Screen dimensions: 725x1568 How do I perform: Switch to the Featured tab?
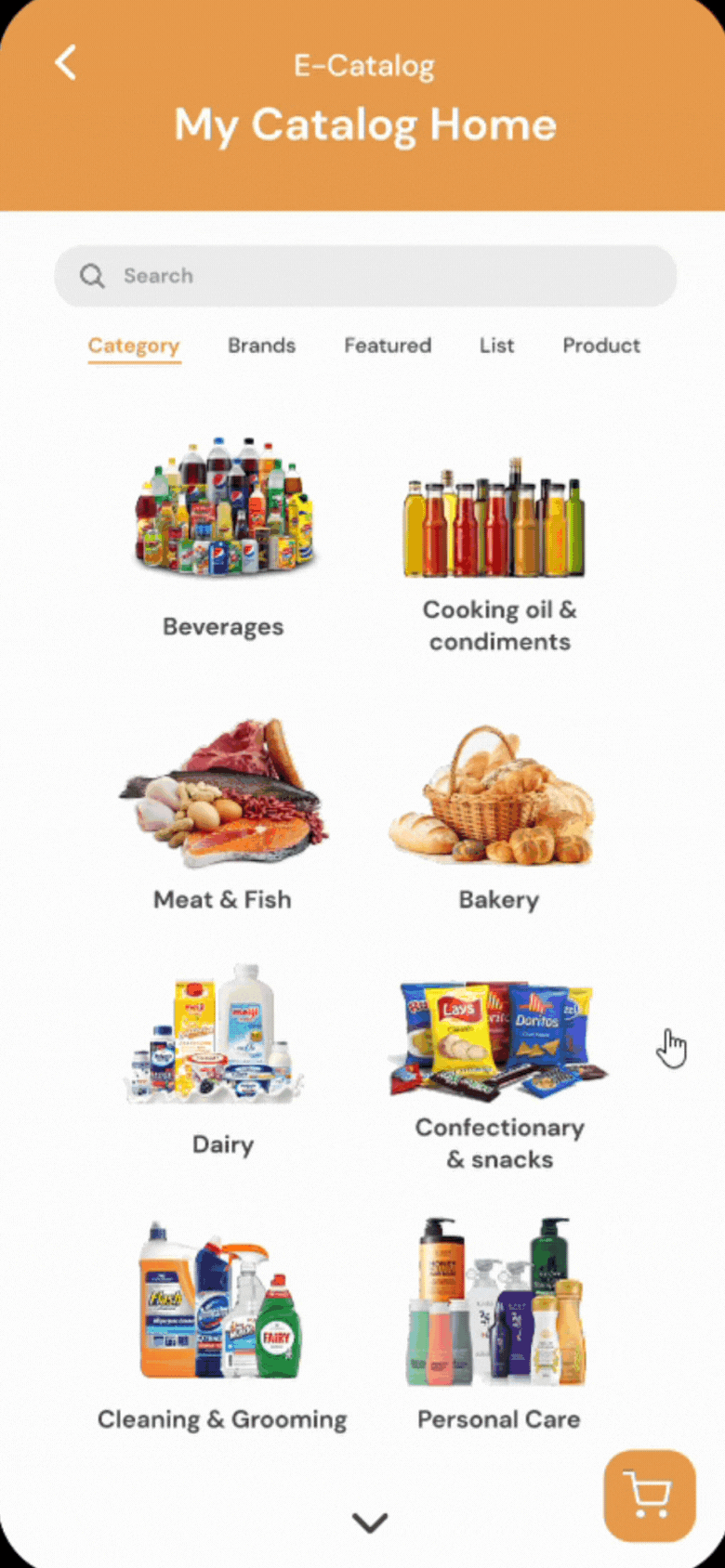[x=388, y=346]
